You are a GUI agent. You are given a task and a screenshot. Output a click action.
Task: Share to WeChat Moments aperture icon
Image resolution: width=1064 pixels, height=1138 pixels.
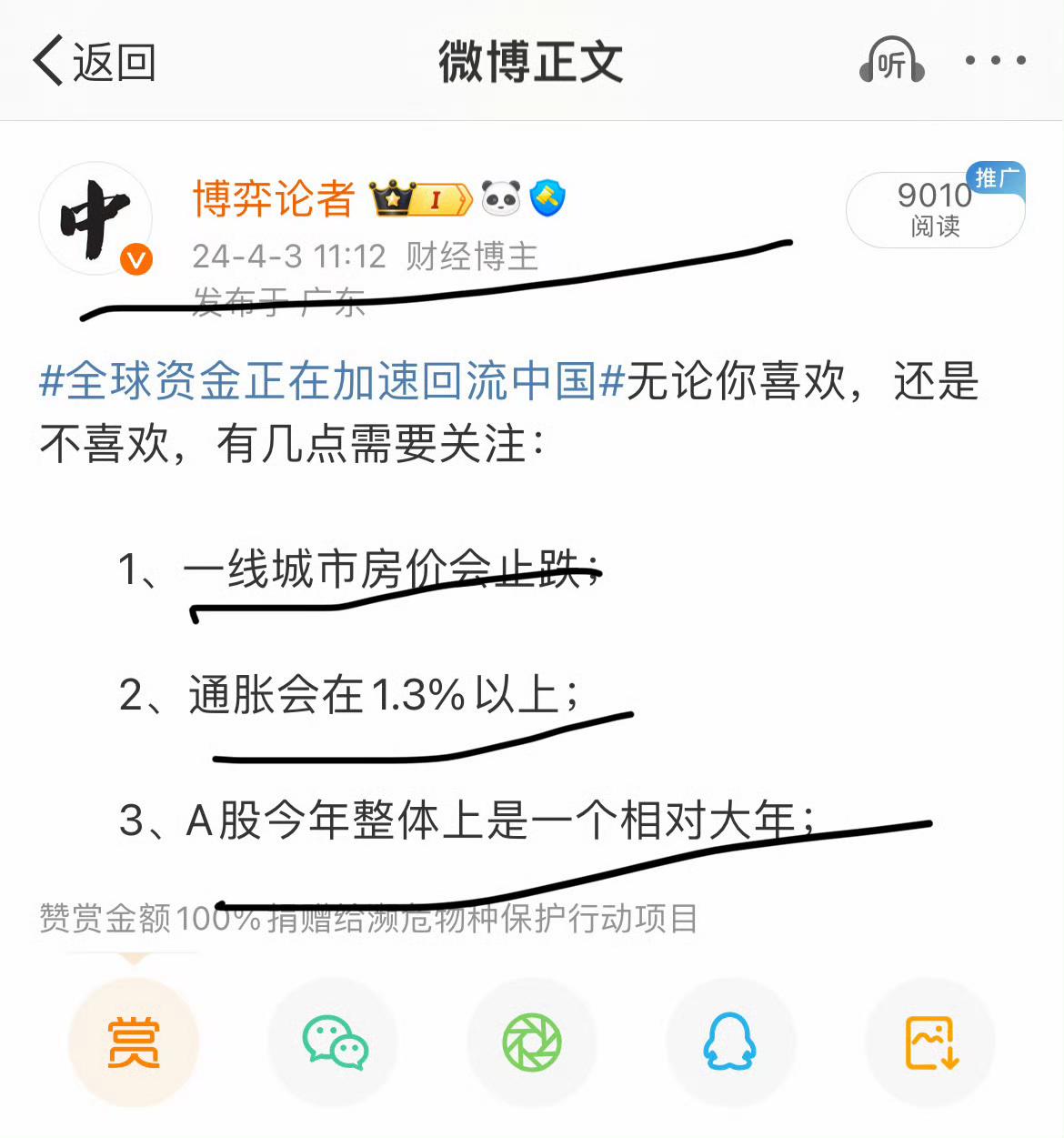tap(532, 1044)
